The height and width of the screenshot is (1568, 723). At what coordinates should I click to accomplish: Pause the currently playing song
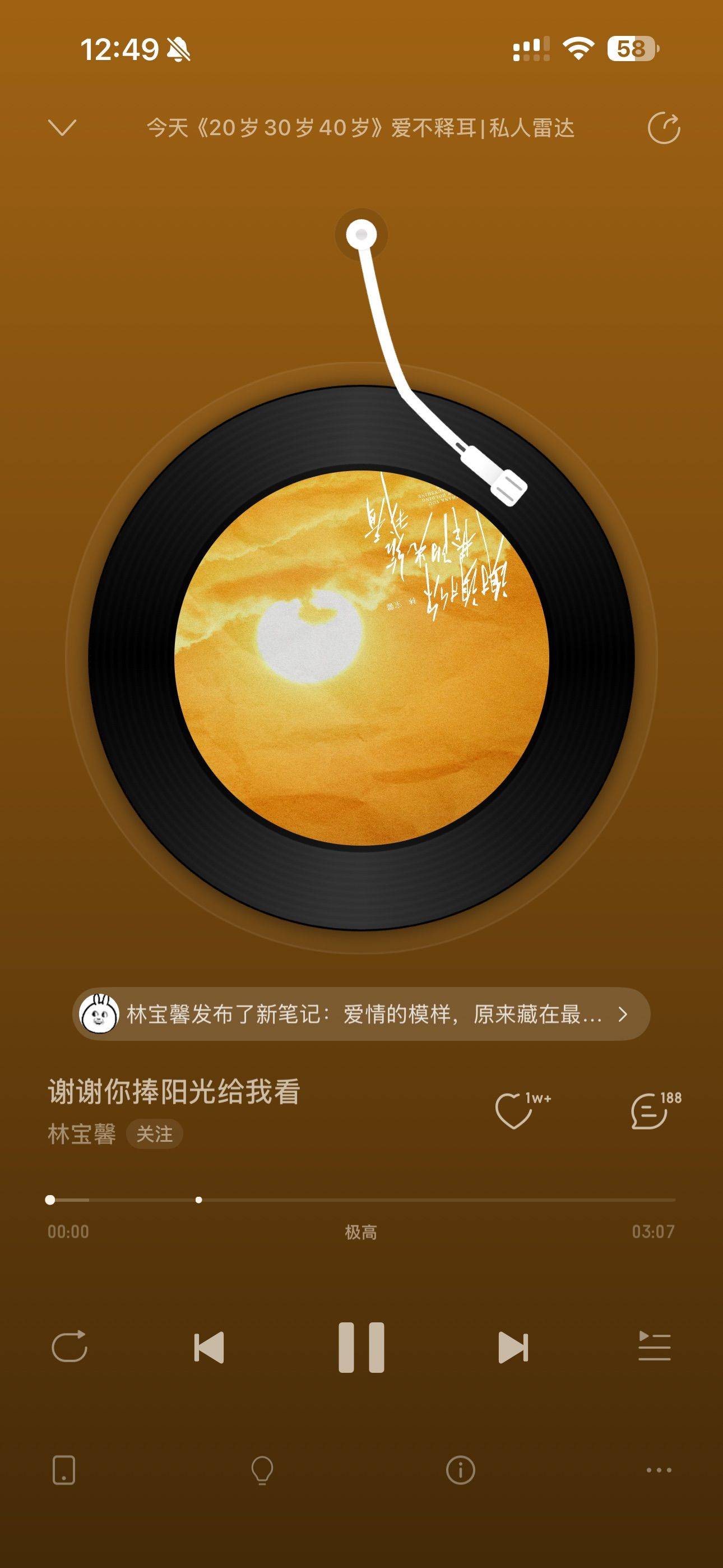361,1347
